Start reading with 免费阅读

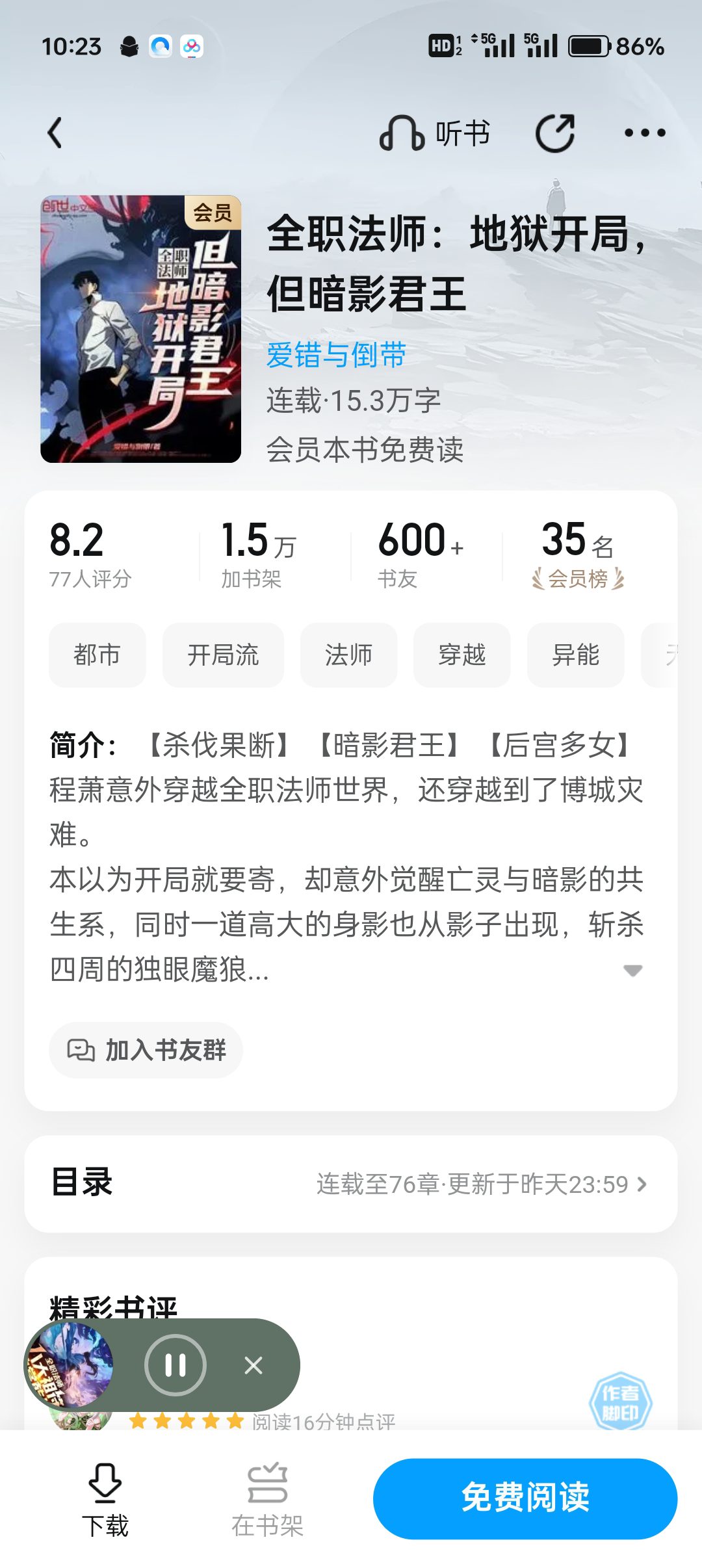525,1498
